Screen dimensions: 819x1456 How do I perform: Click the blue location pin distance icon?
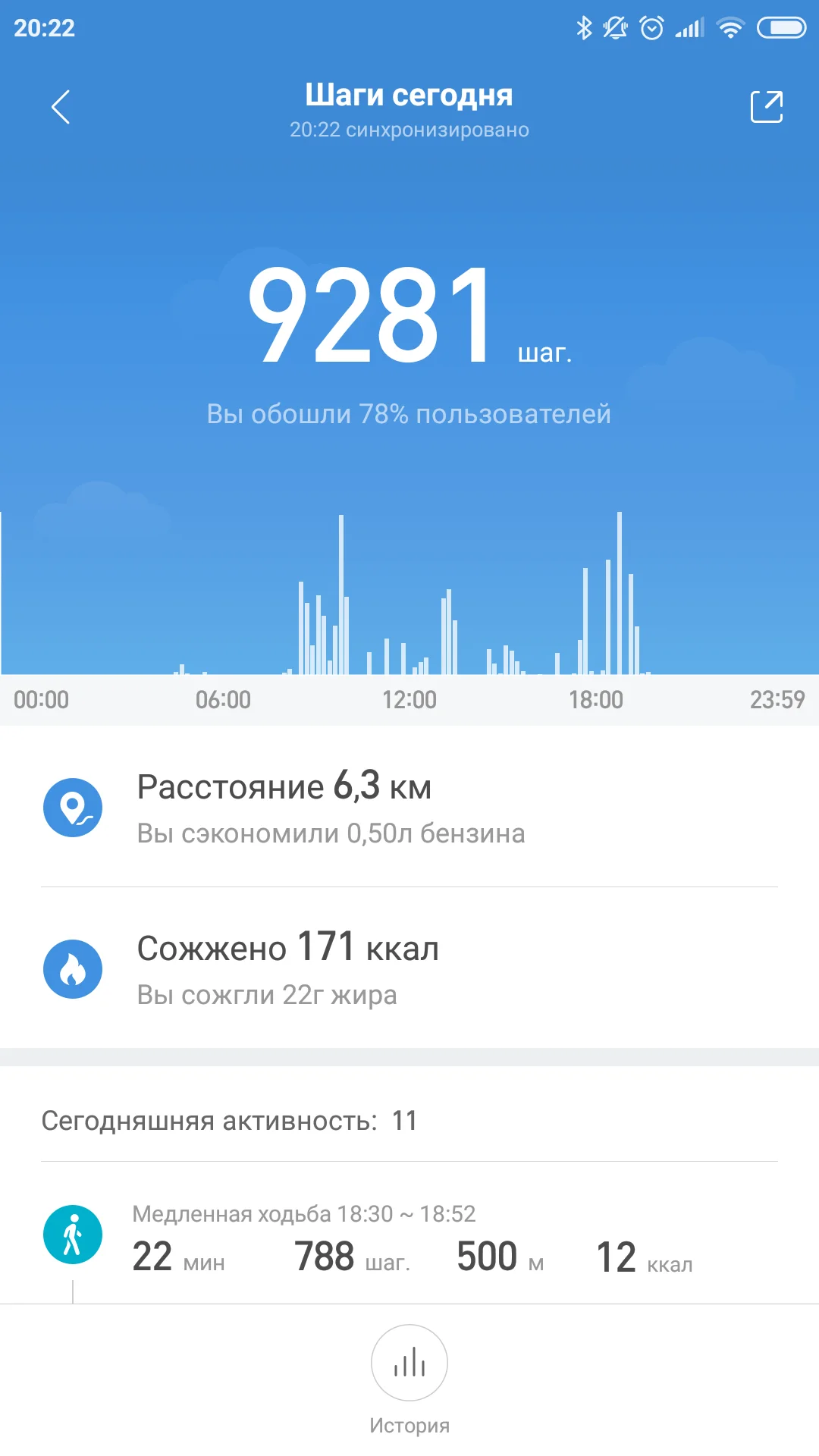[74, 808]
